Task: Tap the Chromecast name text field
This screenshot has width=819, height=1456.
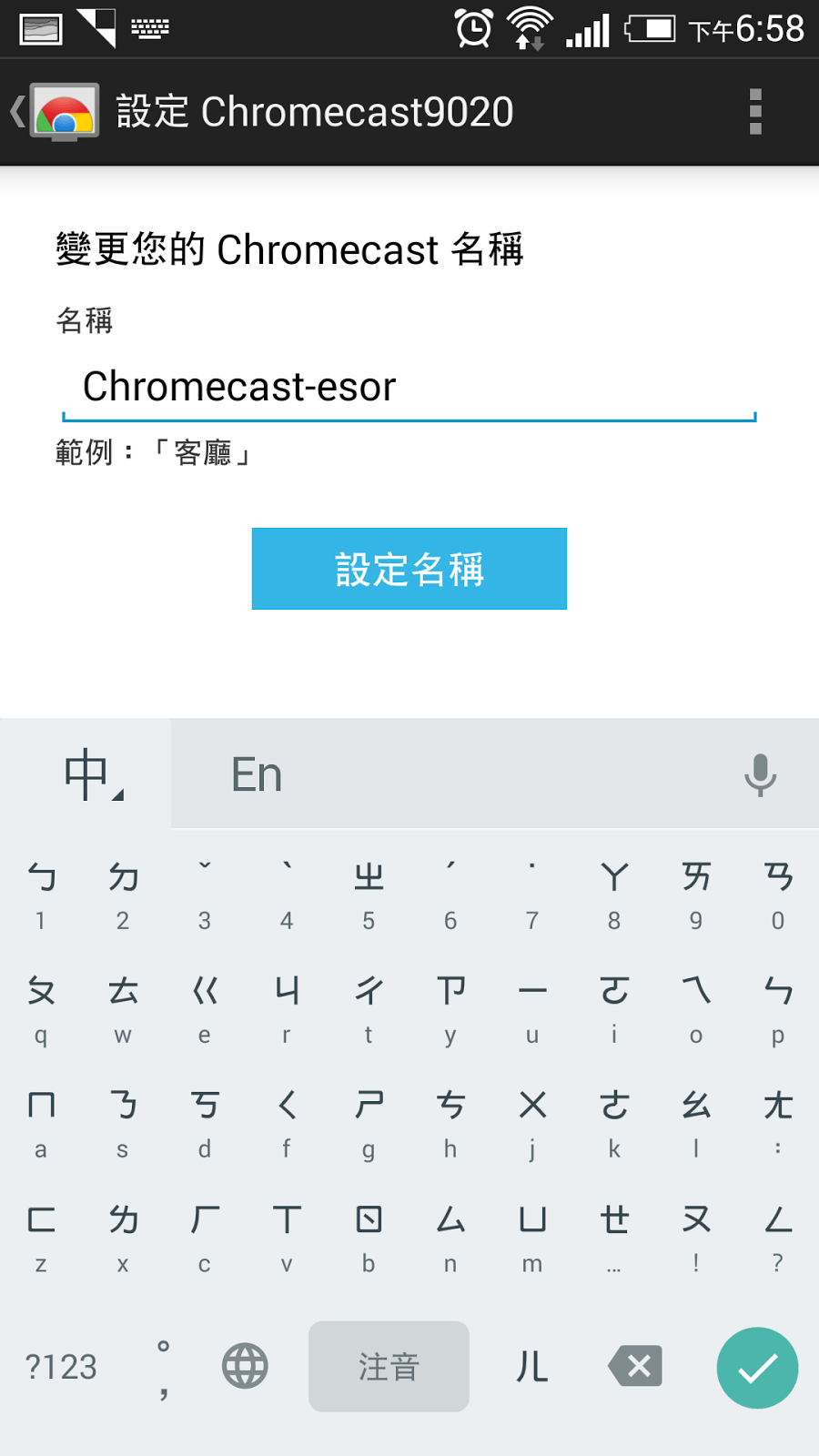Action: pyautogui.click(x=409, y=387)
